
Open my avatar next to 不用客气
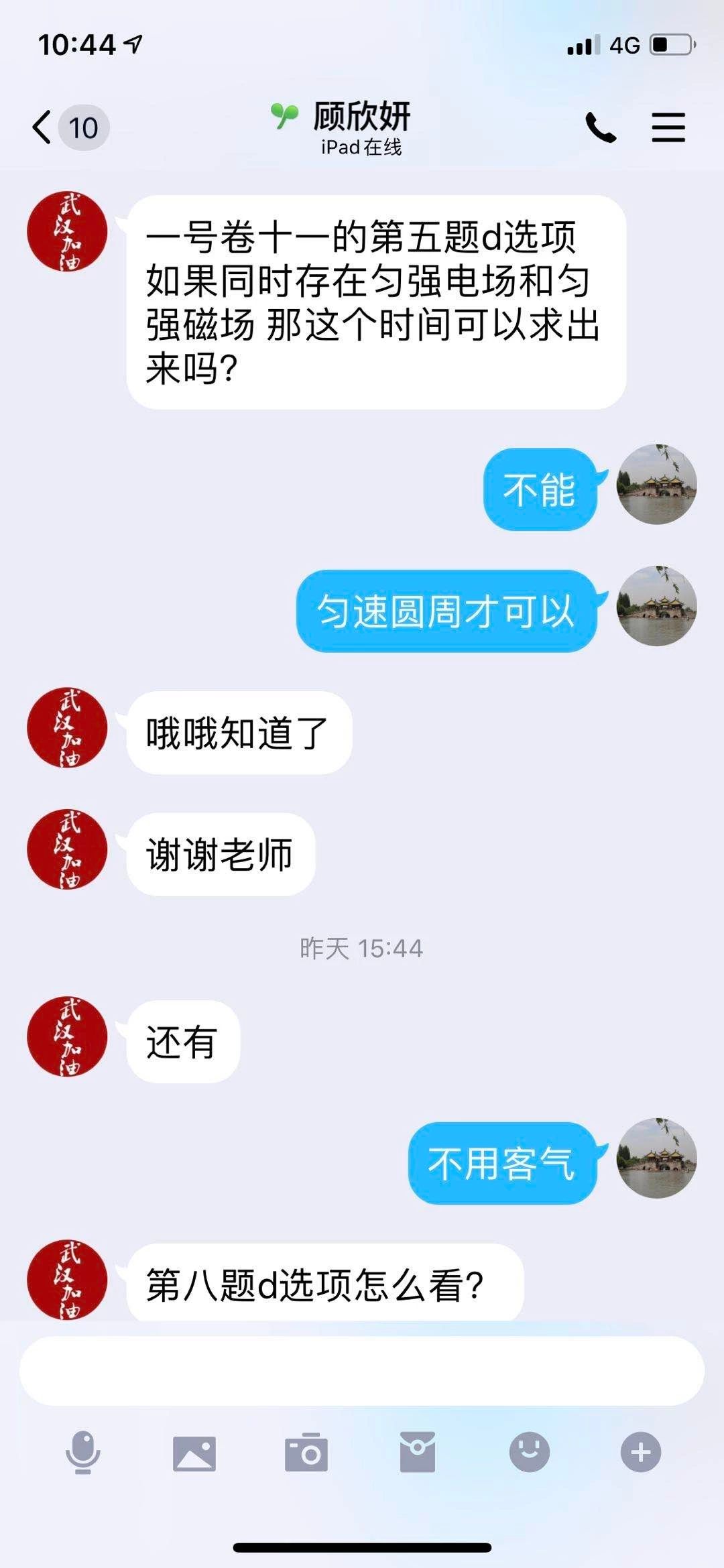657,1158
